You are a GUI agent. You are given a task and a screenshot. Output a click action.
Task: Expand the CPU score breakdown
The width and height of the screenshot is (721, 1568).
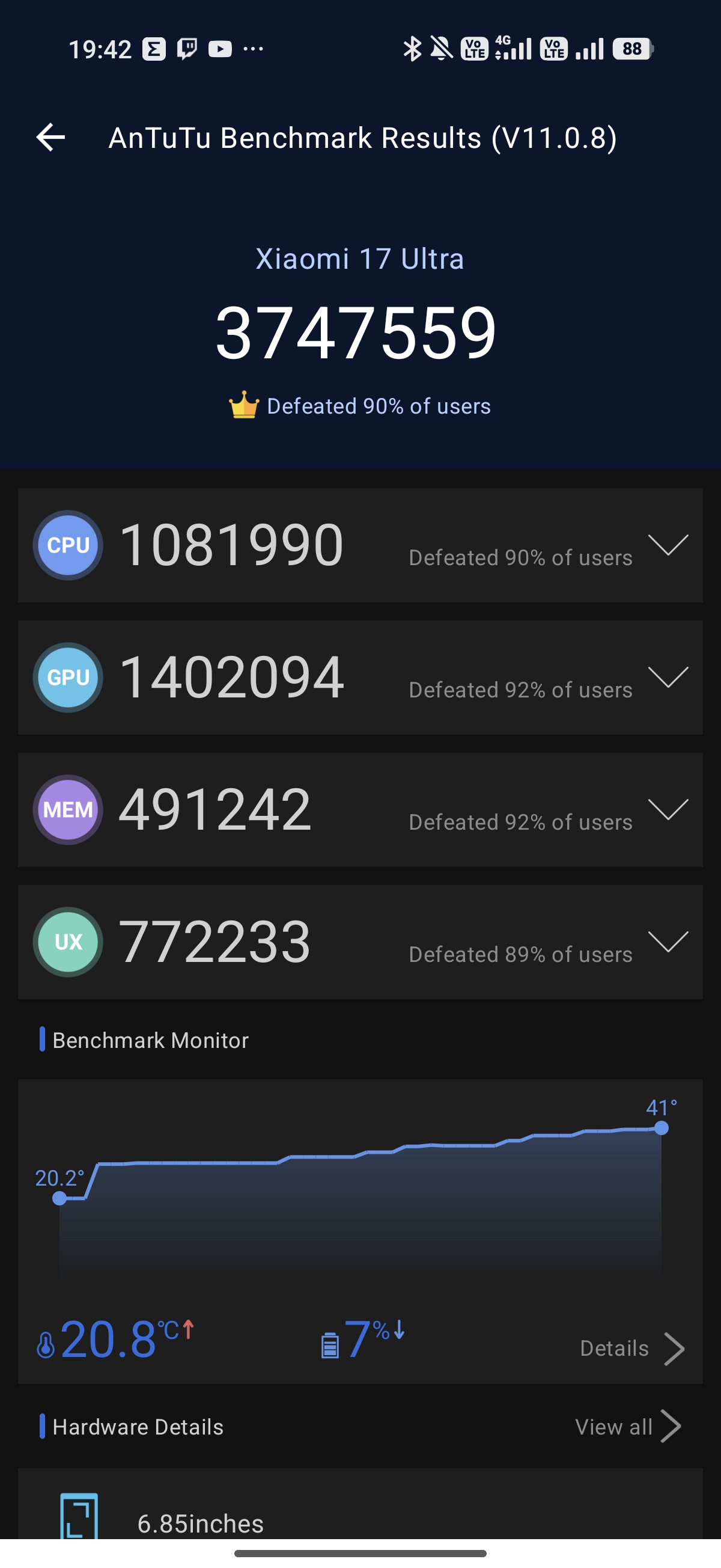point(668,544)
